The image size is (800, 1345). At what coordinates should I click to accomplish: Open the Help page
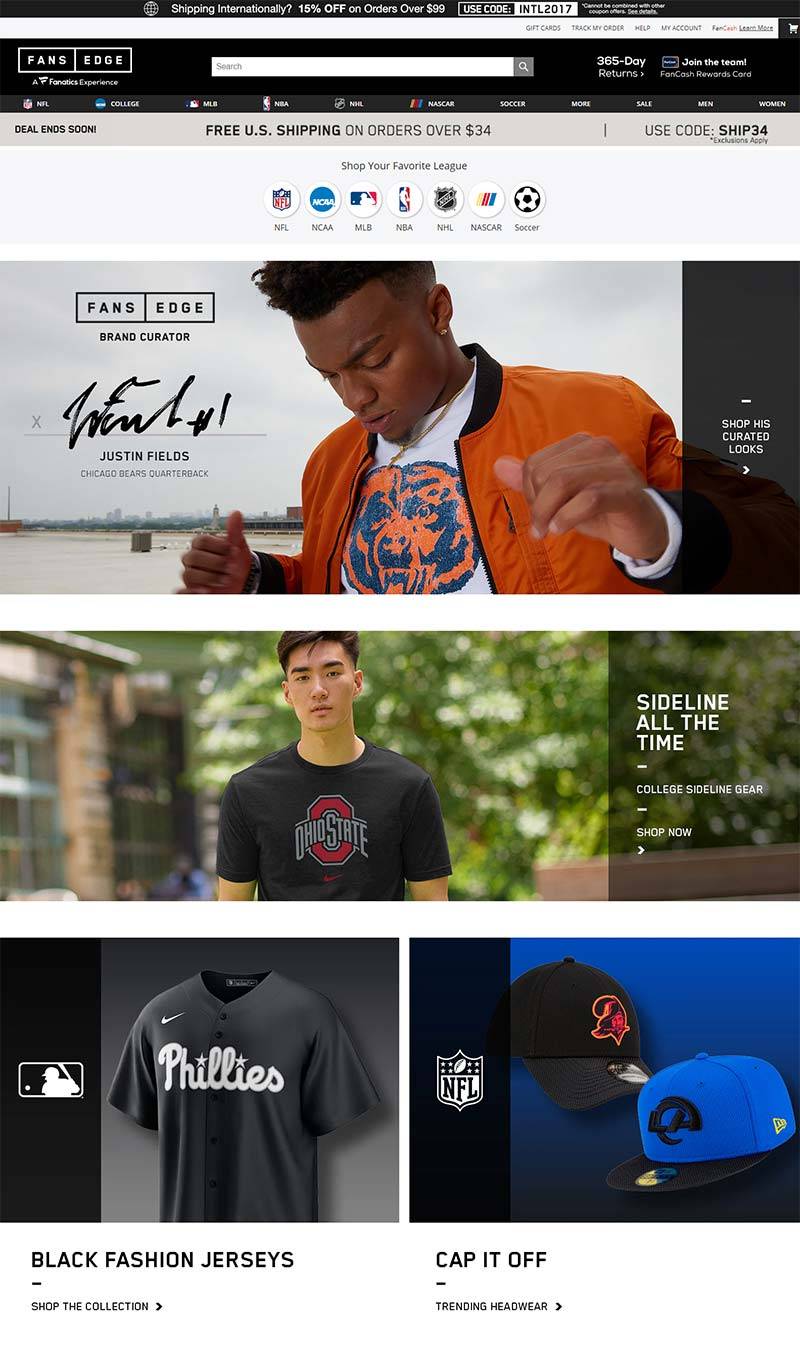coord(642,28)
